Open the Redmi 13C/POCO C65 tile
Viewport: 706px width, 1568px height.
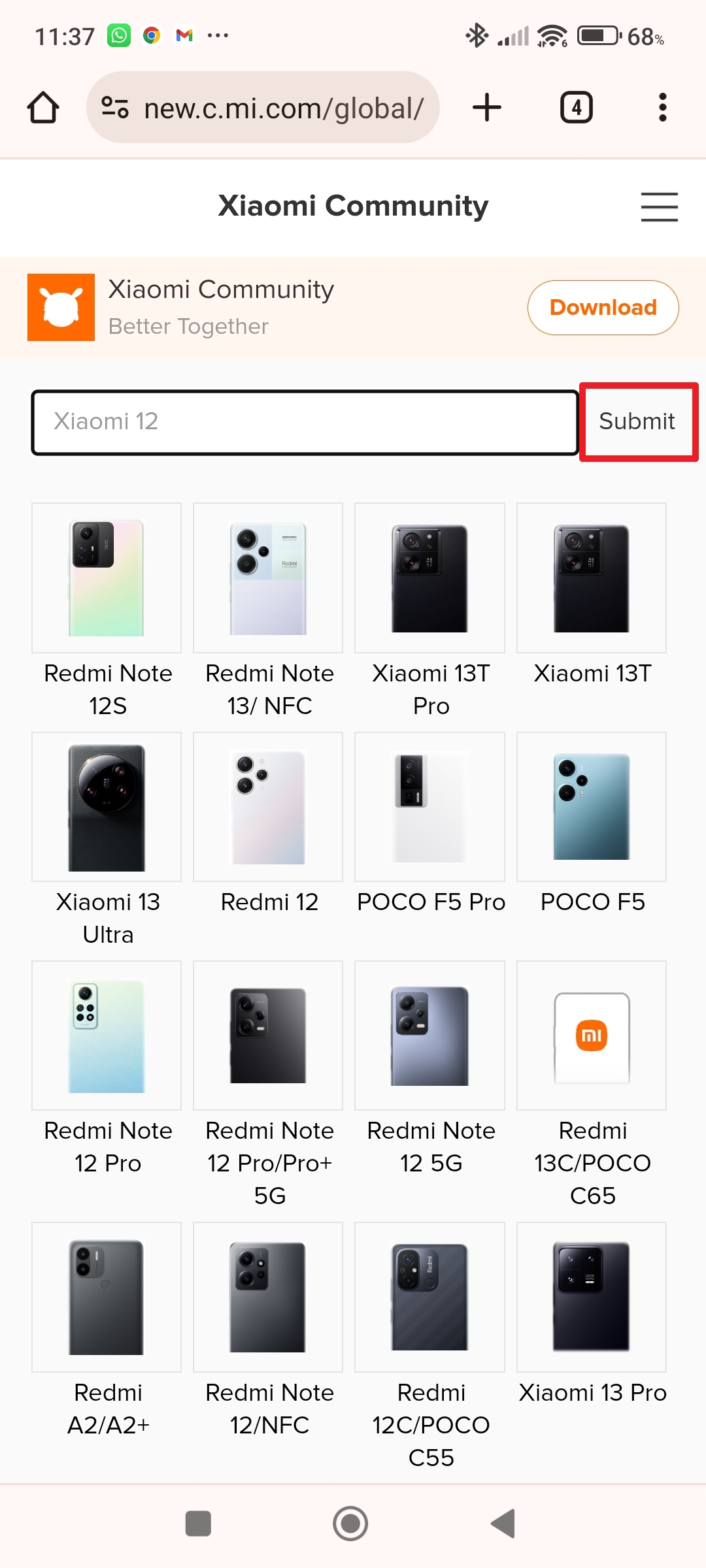[x=592, y=1036]
